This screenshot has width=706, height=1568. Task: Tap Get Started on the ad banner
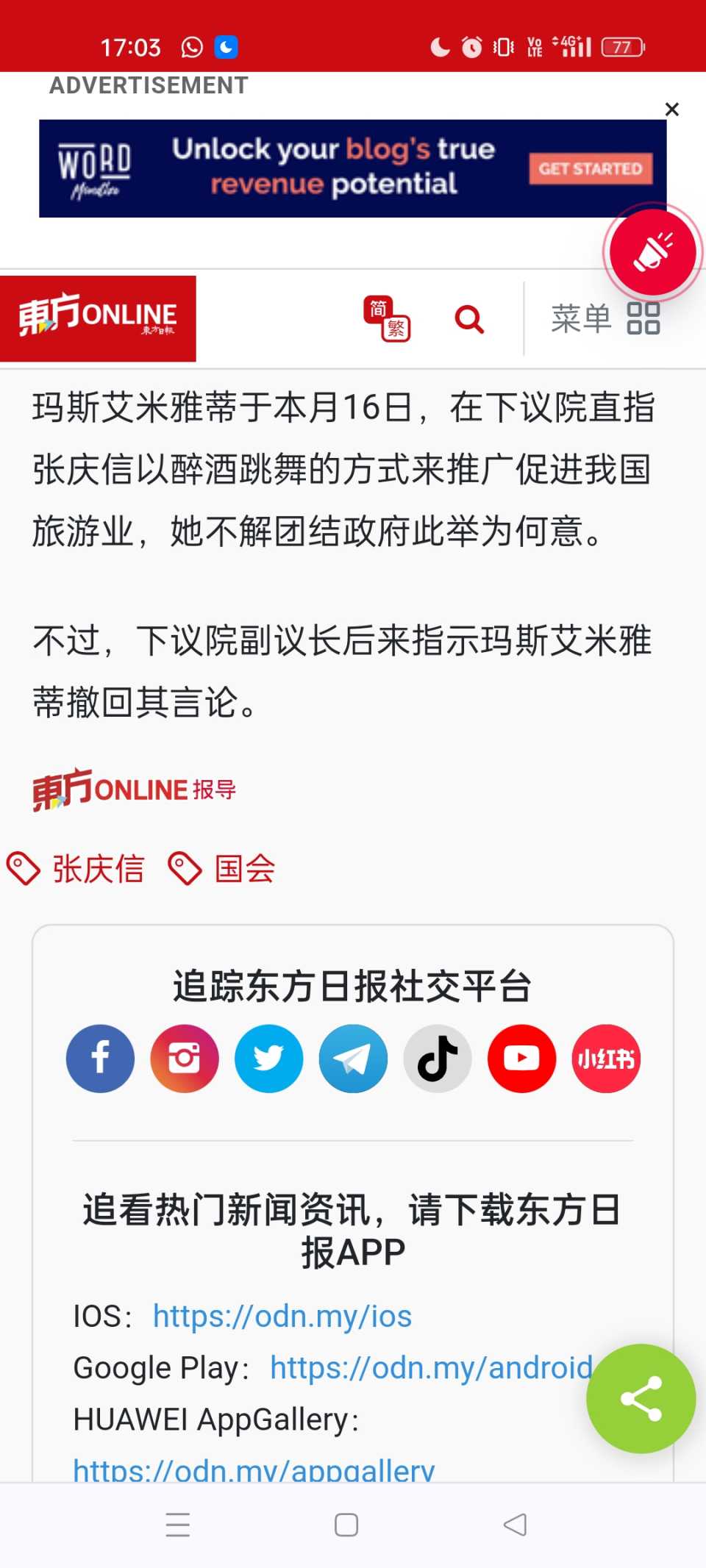pyautogui.click(x=590, y=169)
